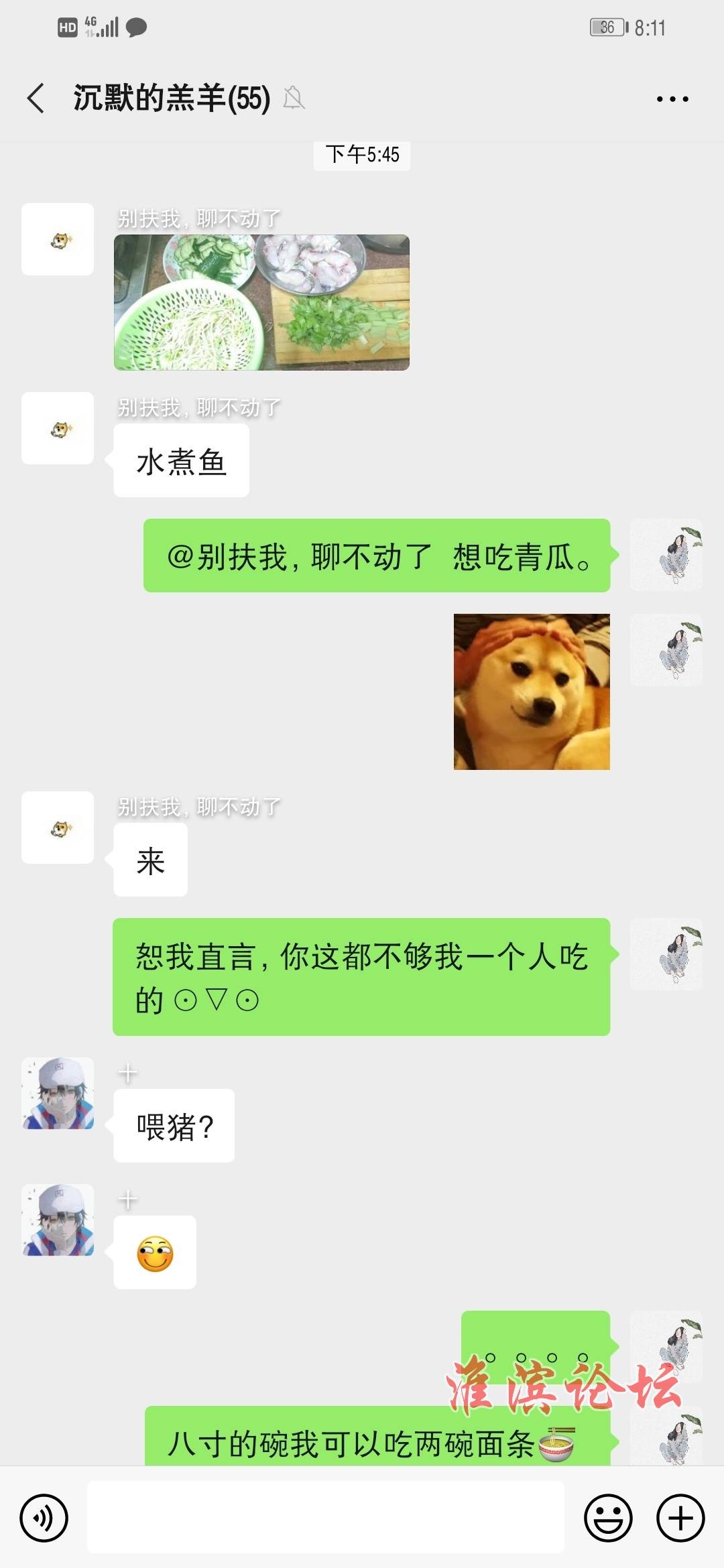Open the plus attachment menu

point(680,1518)
